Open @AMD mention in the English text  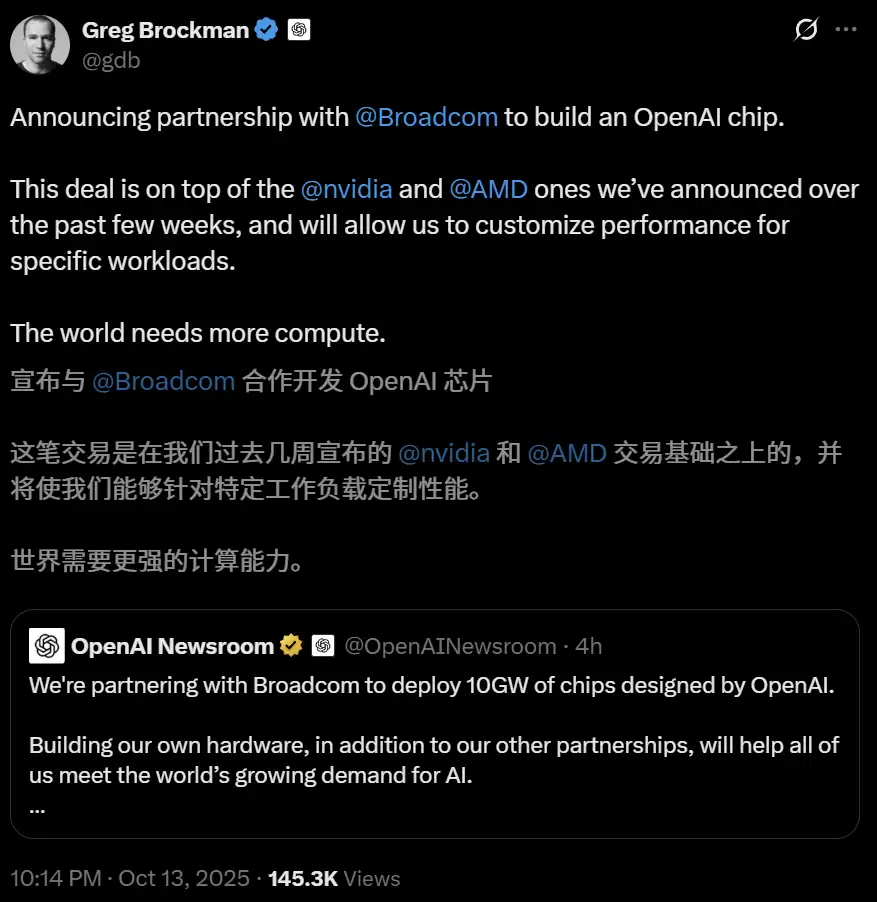tap(489, 189)
